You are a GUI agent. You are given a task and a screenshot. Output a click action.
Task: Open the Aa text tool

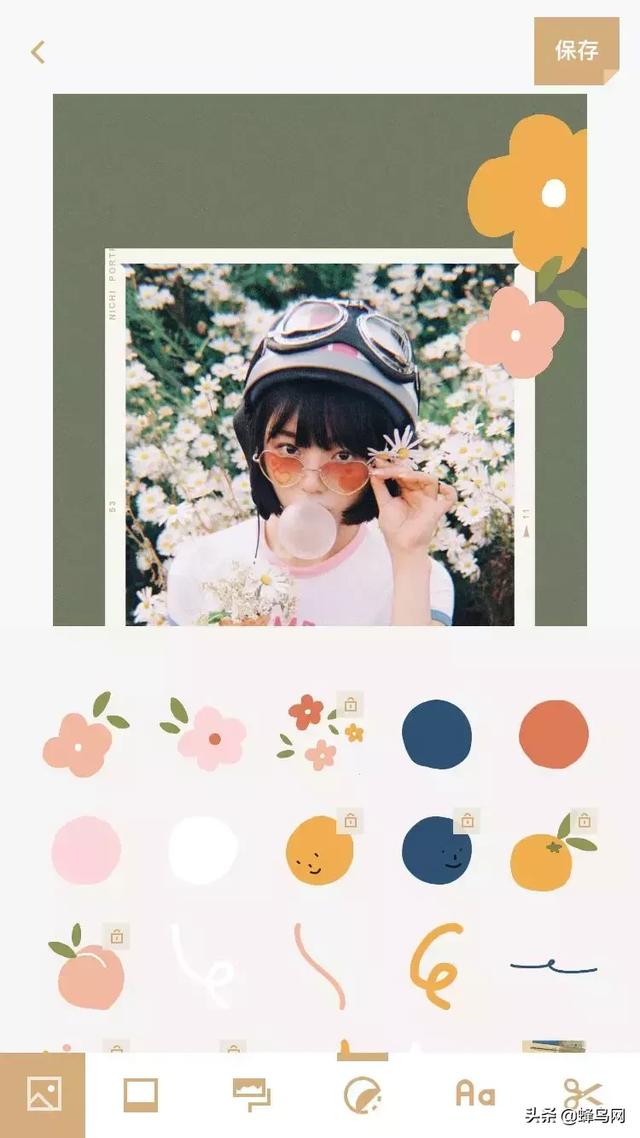tap(475, 1094)
